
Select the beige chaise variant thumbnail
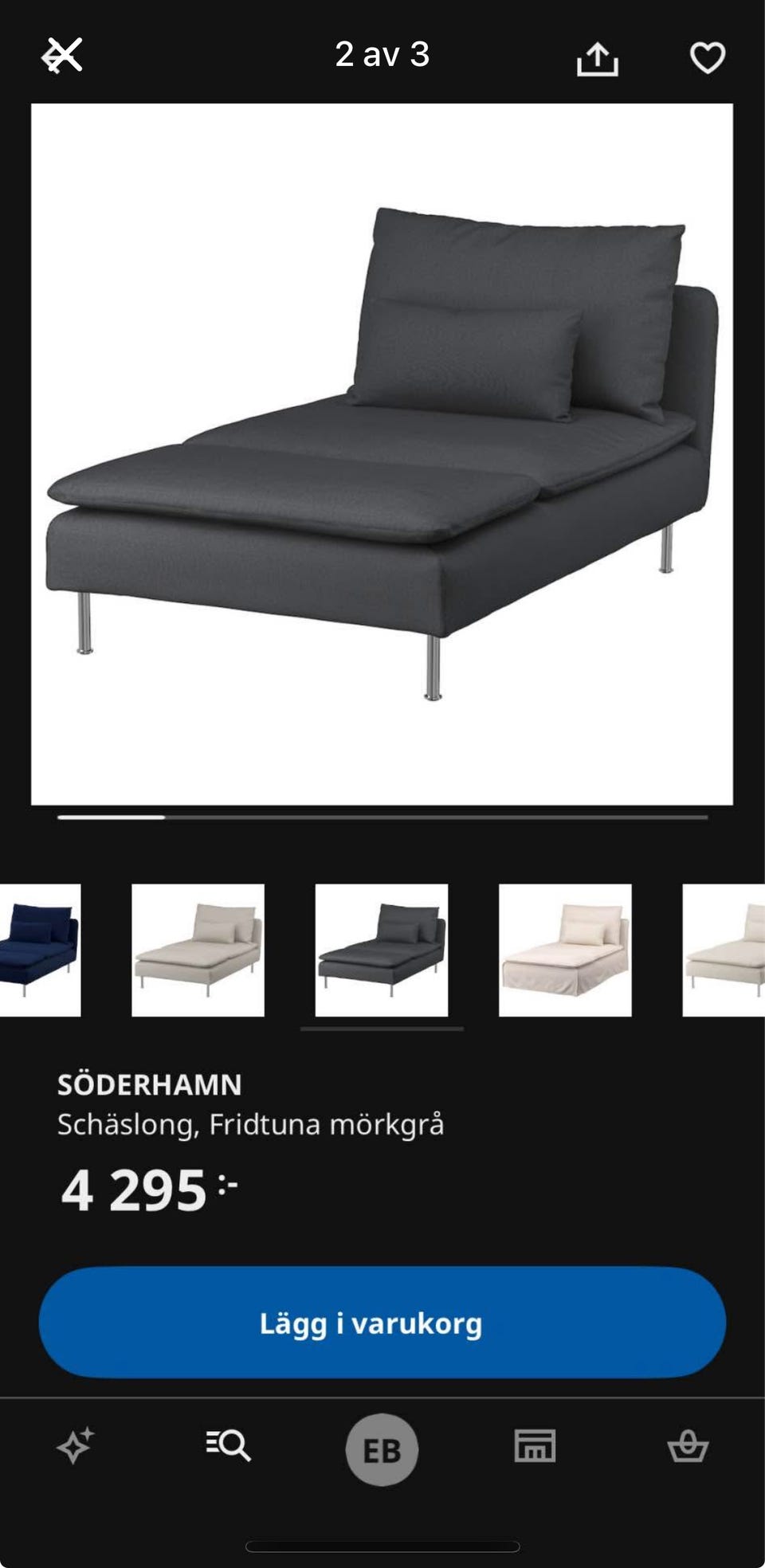[198, 950]
